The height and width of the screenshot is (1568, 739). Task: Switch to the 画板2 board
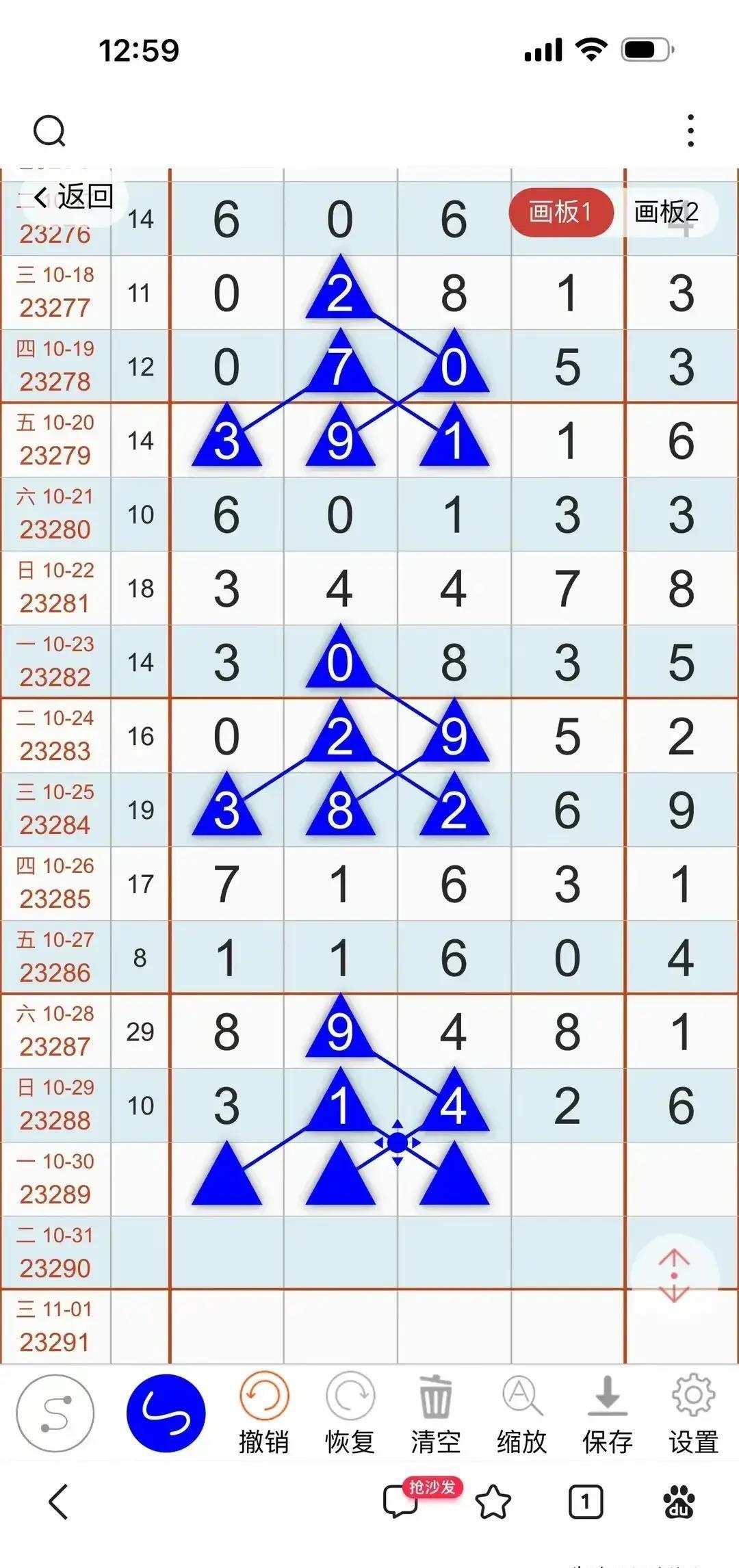(x=667, y=213)
